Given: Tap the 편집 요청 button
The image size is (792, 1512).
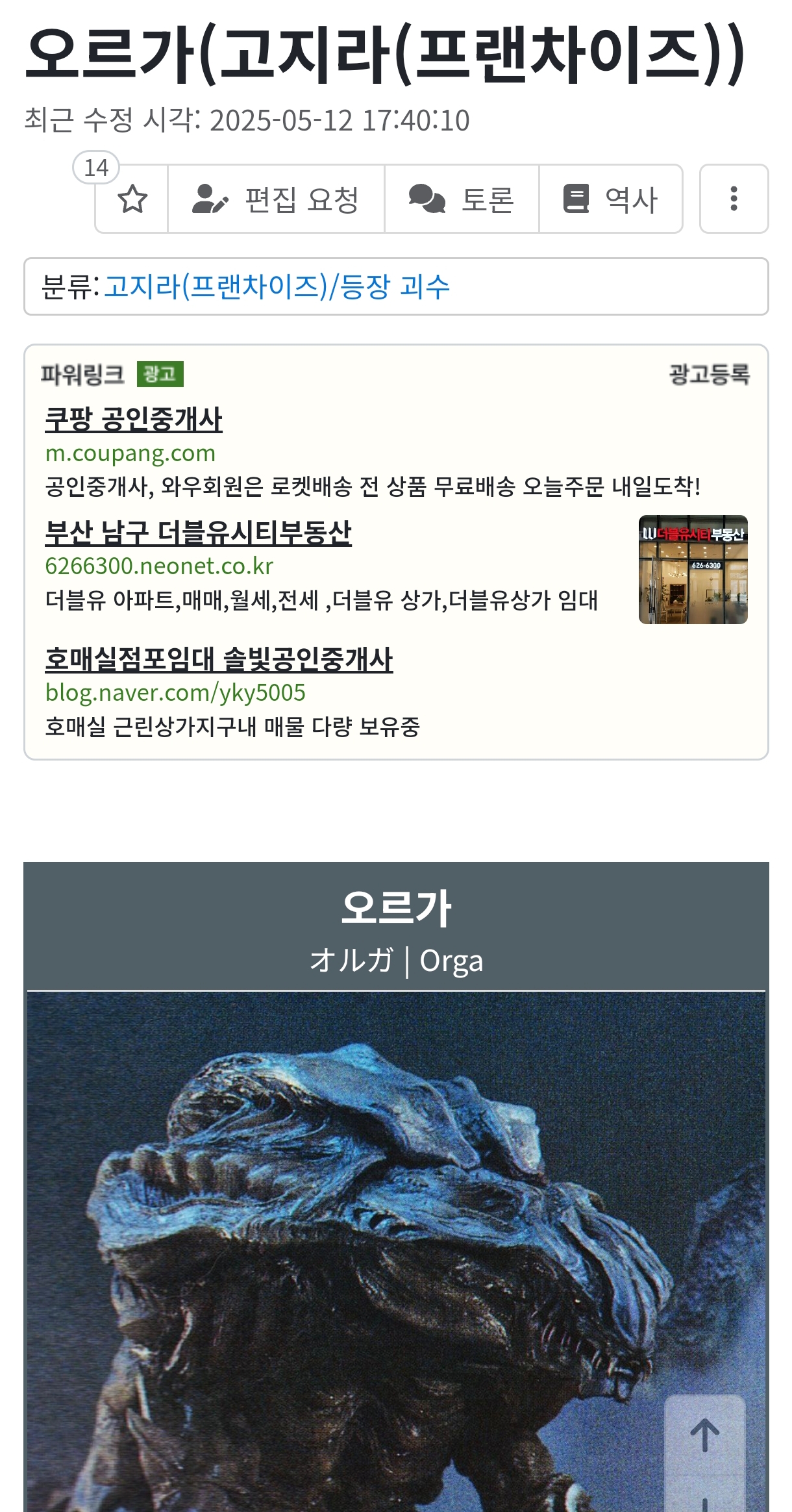Looking at the screenshot, I should pyautogui.click(x=276, y=199).
